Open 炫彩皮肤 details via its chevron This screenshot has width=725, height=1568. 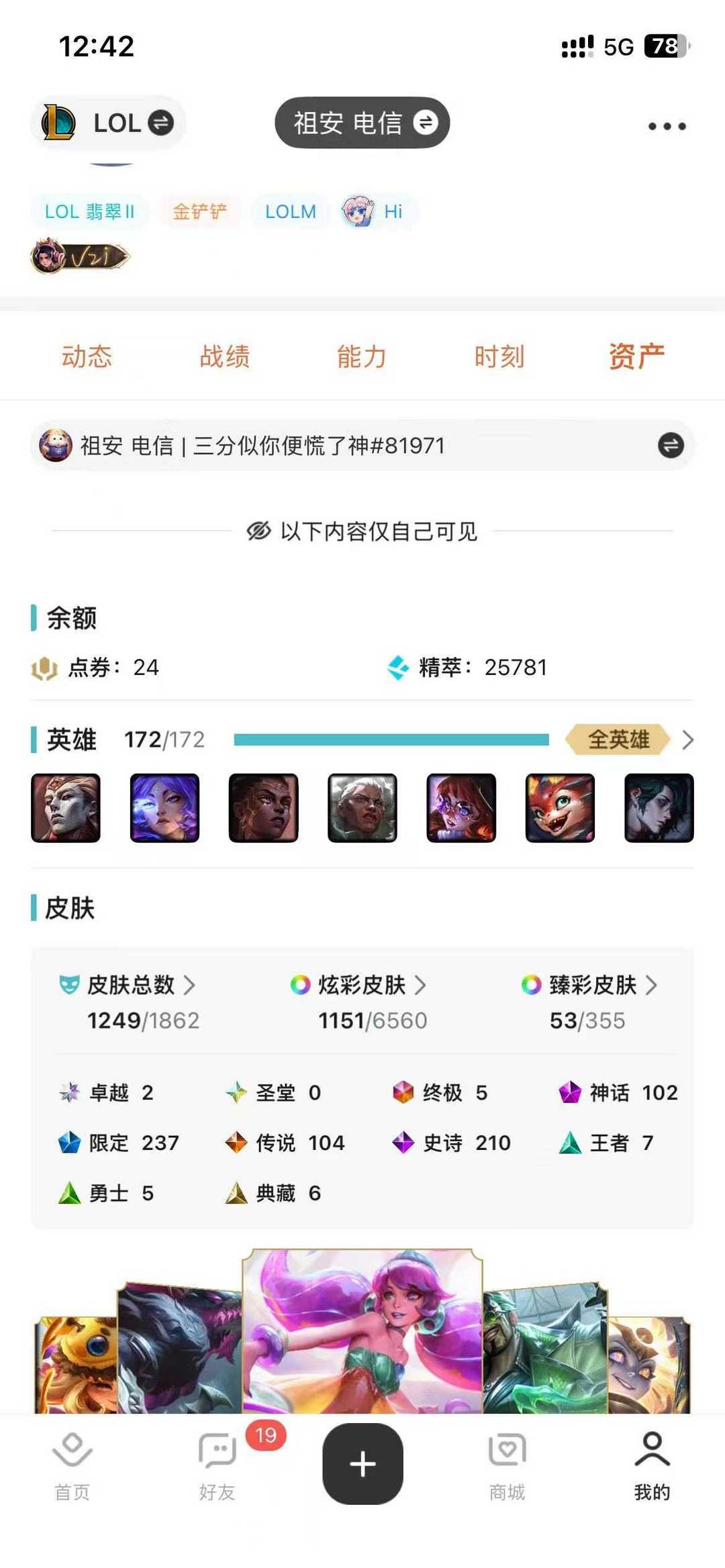tap(422, 986)
